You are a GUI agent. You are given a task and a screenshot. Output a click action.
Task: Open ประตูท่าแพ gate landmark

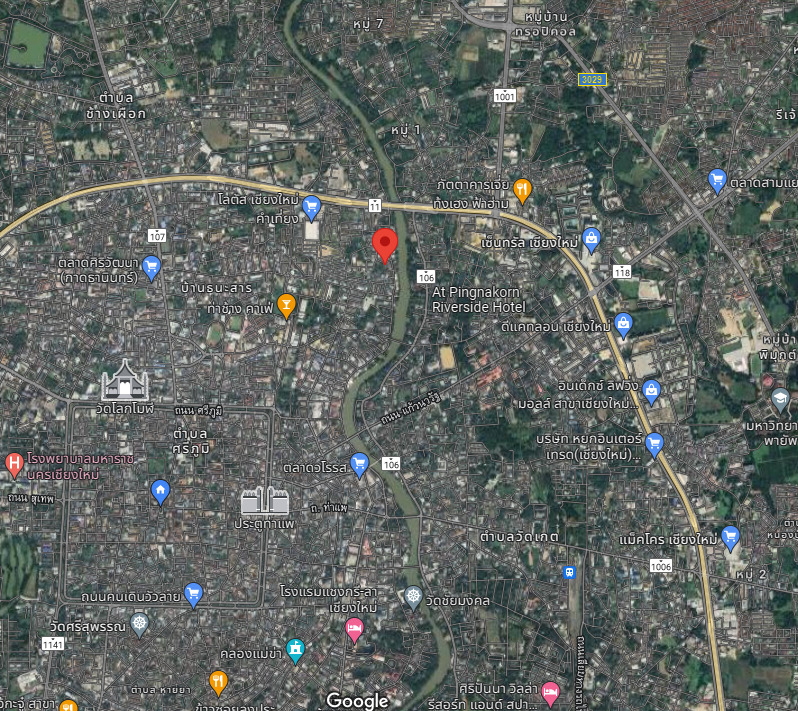pos(264,502)
